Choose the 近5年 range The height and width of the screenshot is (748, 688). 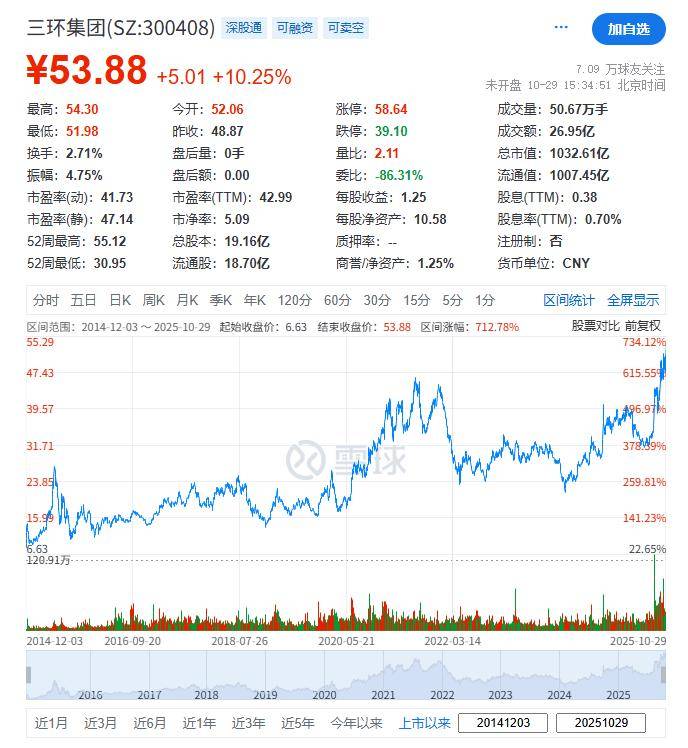pyautogui.click(x=297, y=723)
